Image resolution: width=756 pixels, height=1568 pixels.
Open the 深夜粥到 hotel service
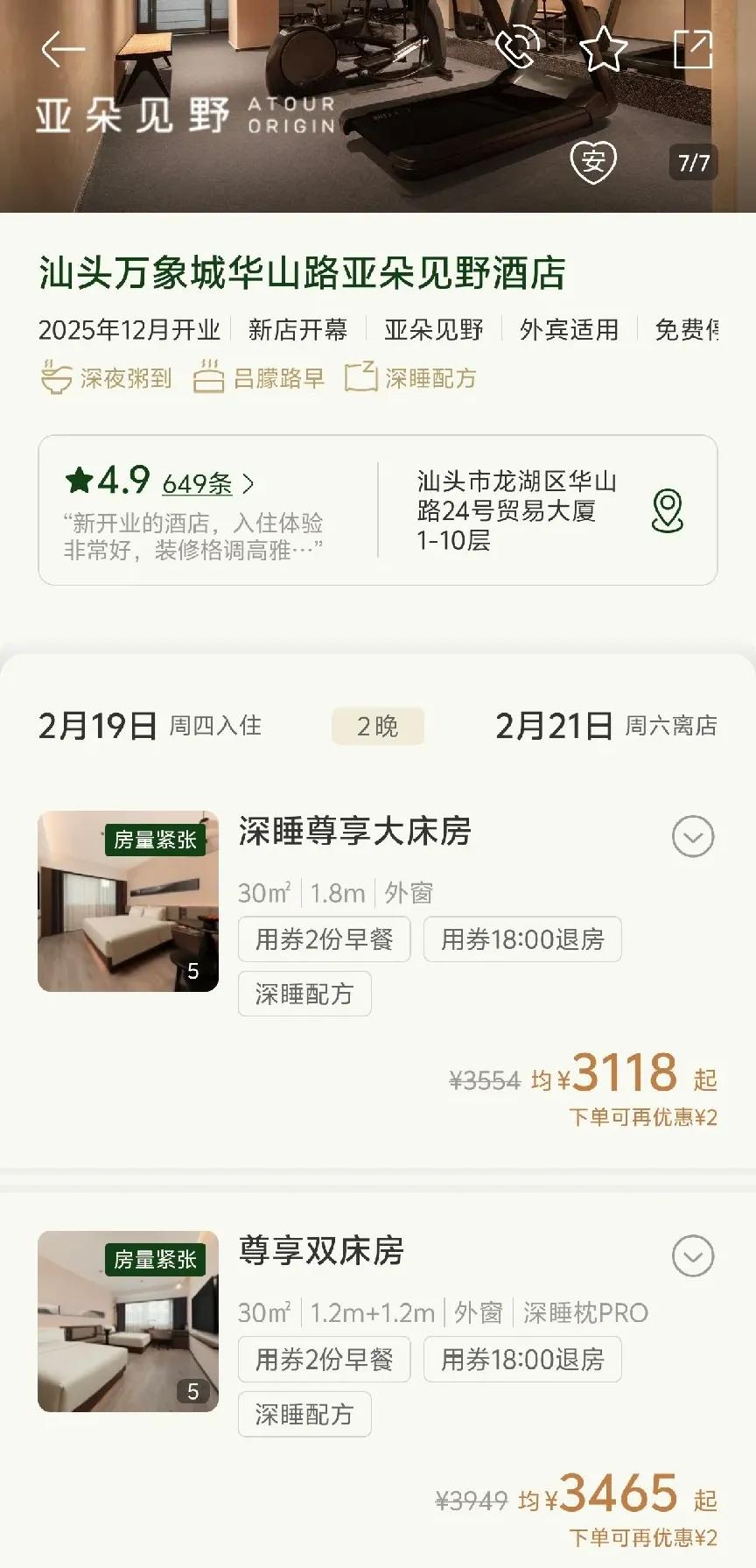[107, 378]
